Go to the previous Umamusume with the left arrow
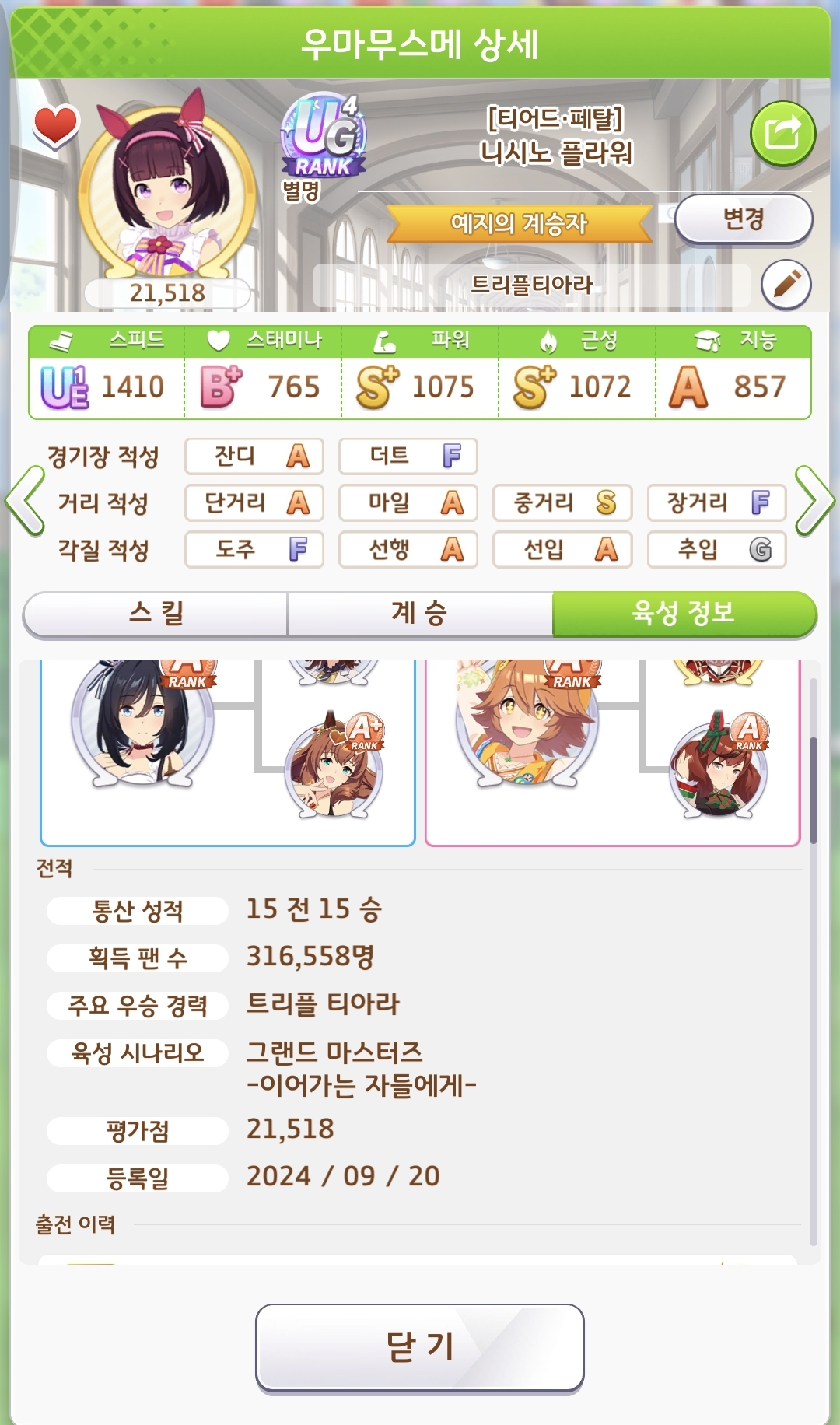840x1425 pixels. click(26, 502)
